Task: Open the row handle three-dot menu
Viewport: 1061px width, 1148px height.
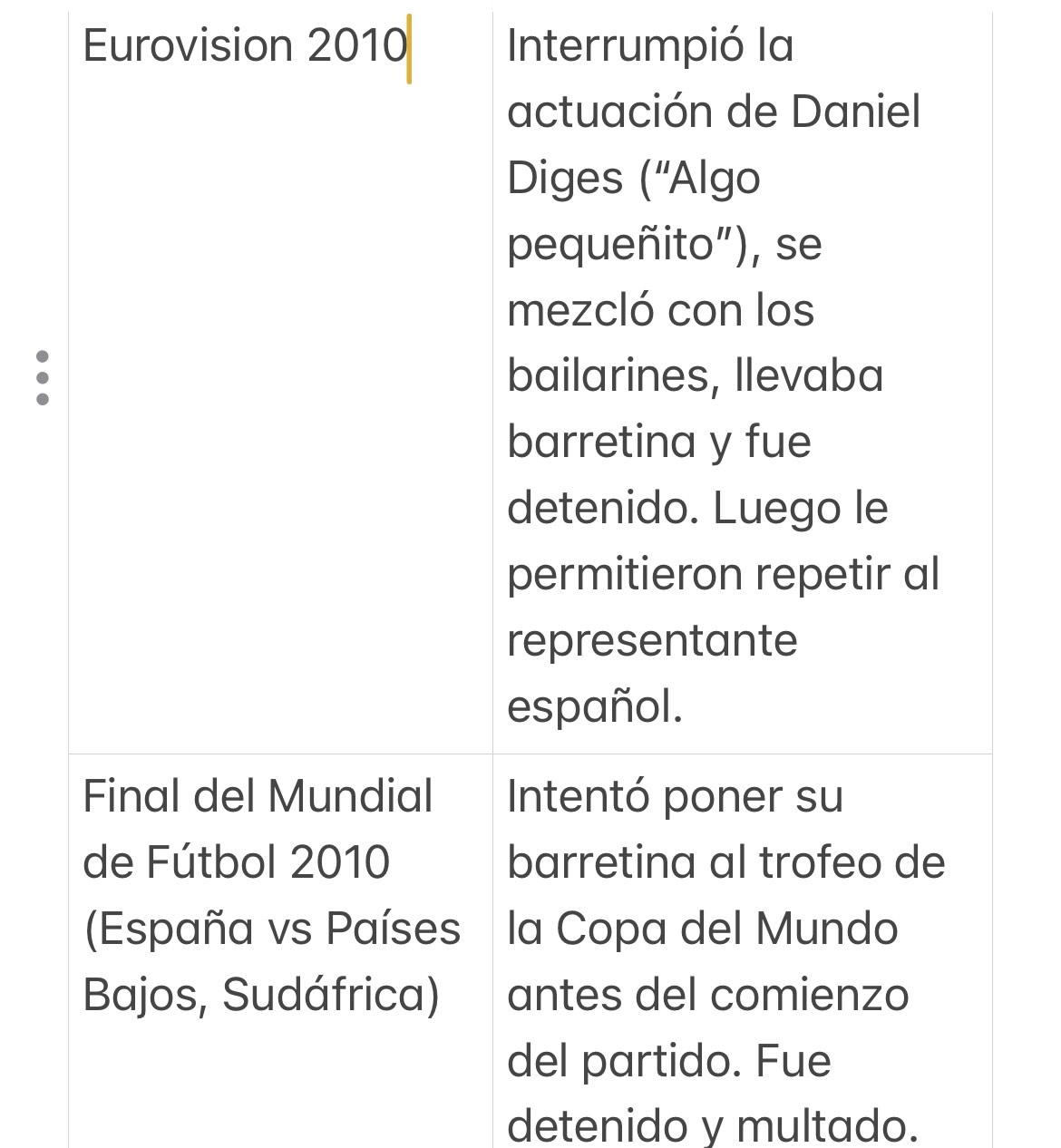Action: (42, 377)
